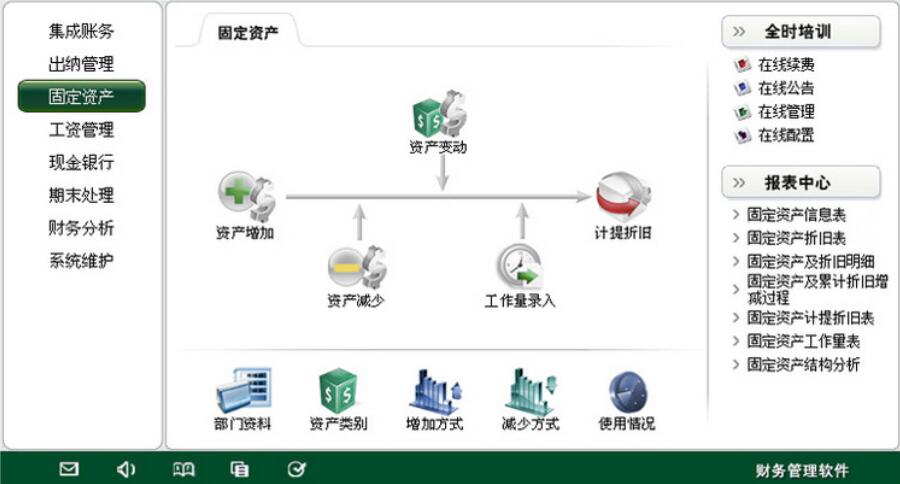
Task: Tap the 资产增加 workflow icon
Action: 246,198
